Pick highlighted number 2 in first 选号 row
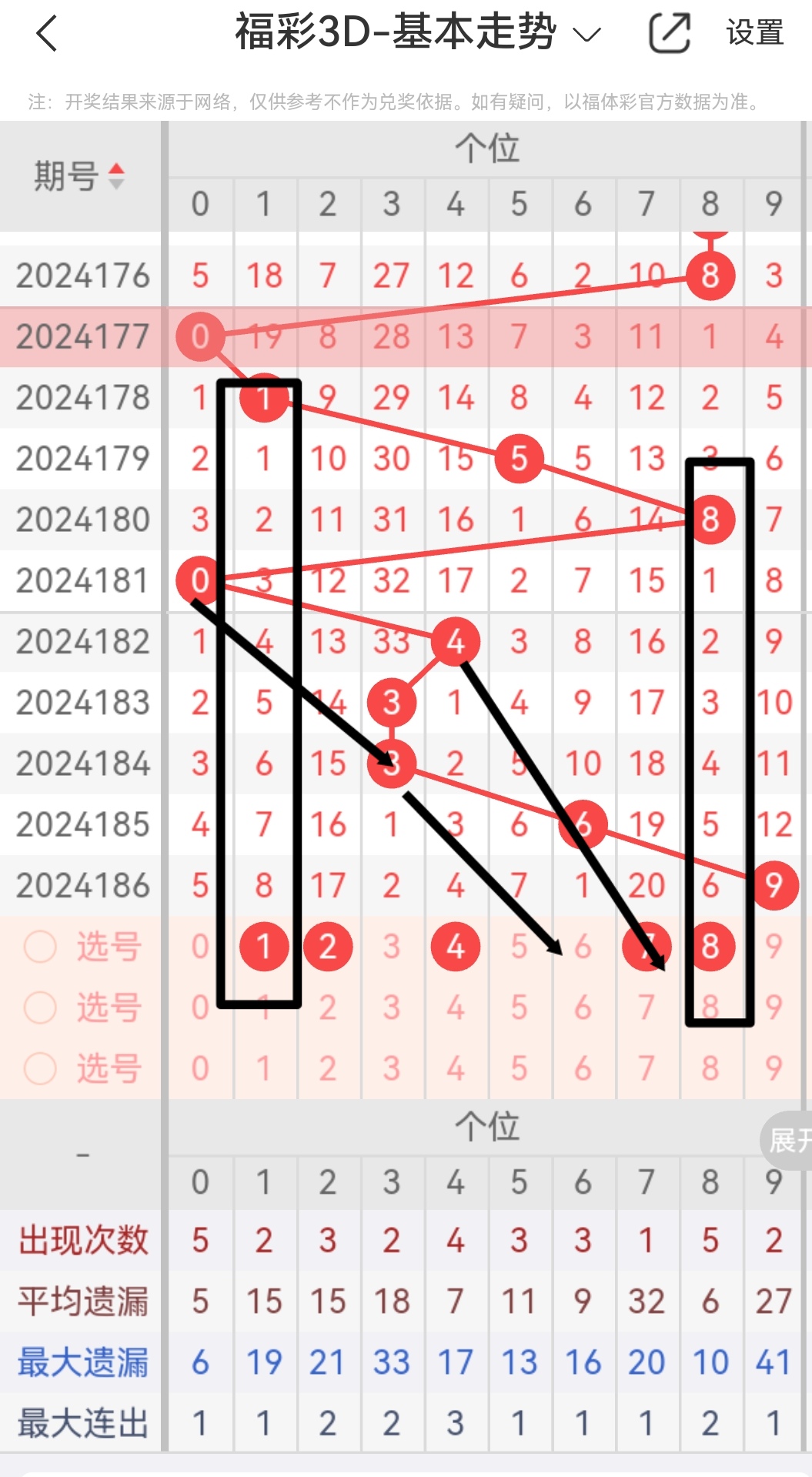 pyautogui.click(x=328, y=947)
